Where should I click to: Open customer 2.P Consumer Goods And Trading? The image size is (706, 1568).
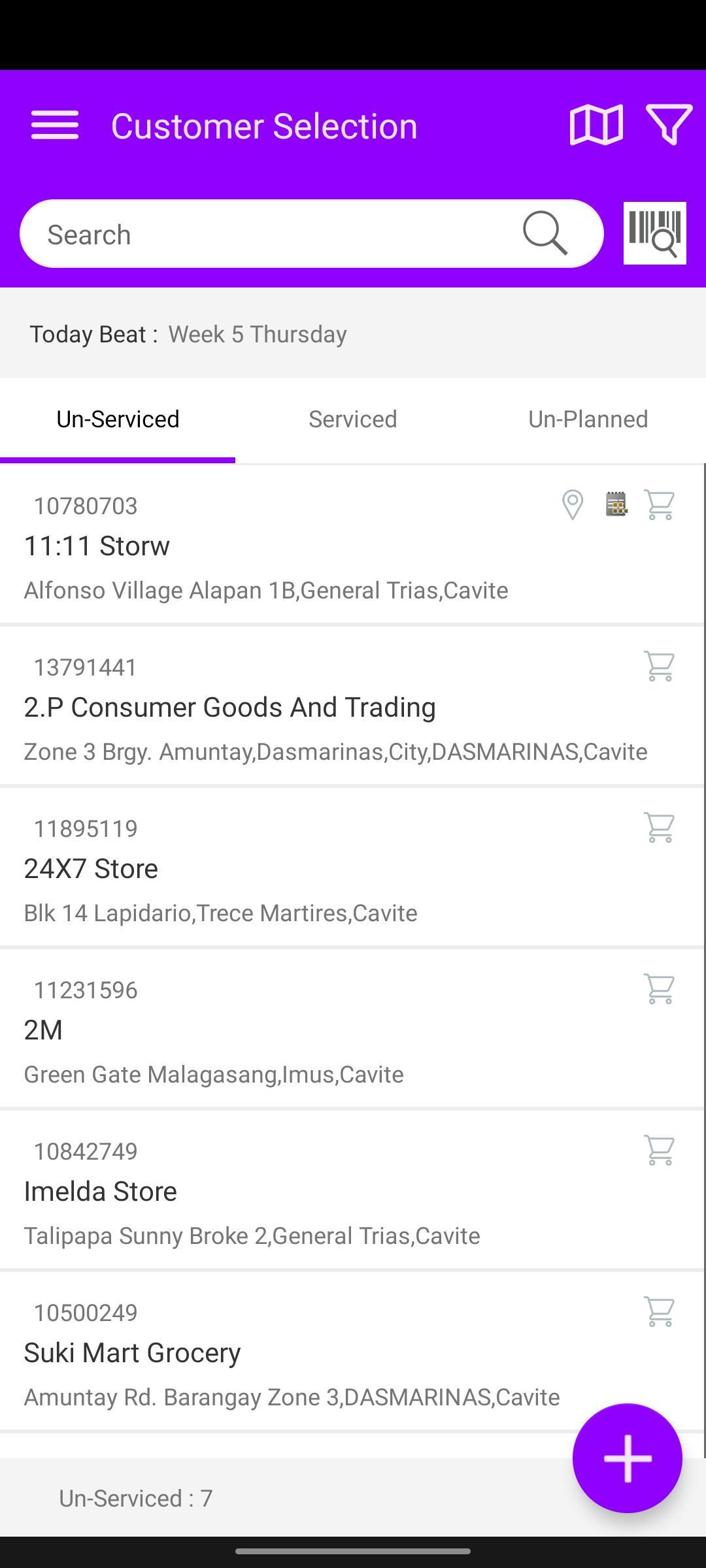click(352, 706)
